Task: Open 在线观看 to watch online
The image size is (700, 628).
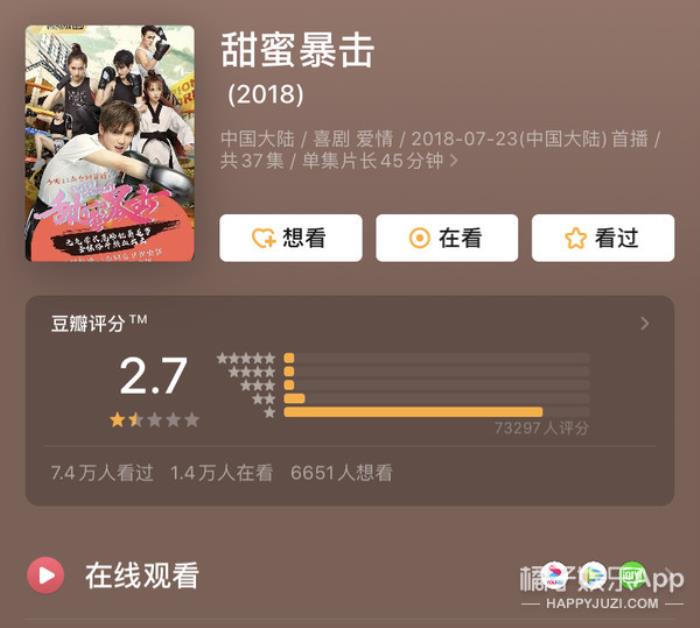Action: tap(141, 575)
